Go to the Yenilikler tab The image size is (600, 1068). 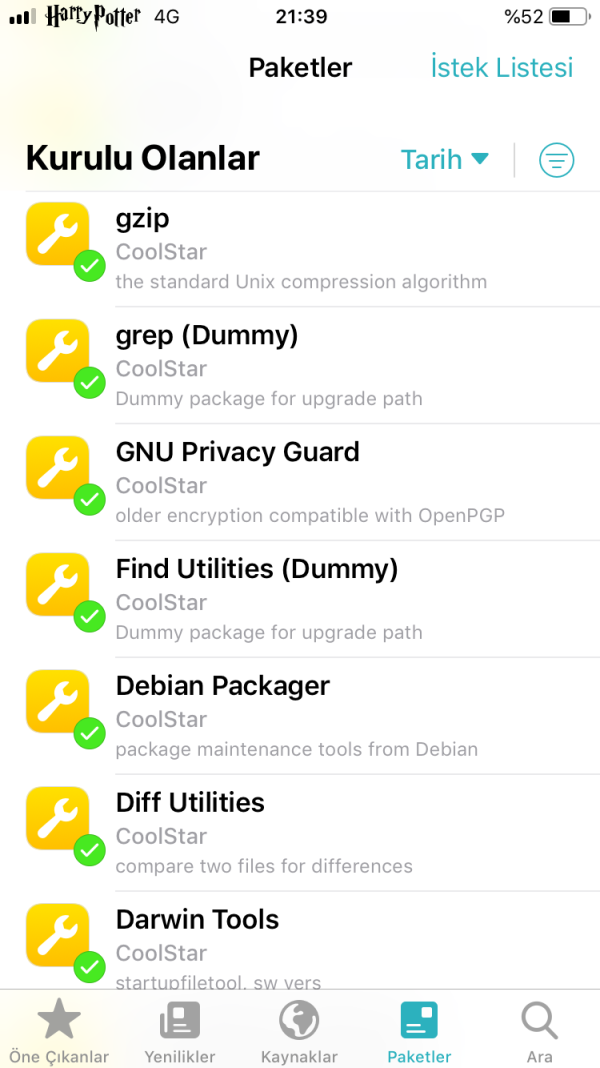tap(180, 1032)
